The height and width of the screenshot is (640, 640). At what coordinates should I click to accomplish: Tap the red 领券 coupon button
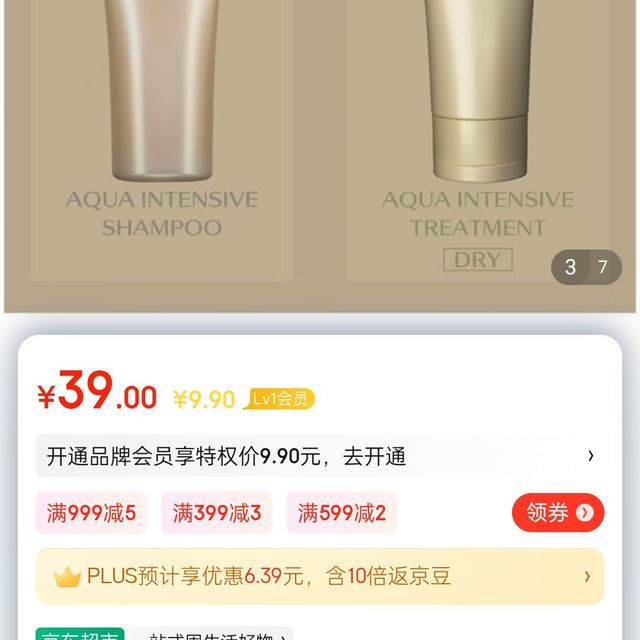559,513
